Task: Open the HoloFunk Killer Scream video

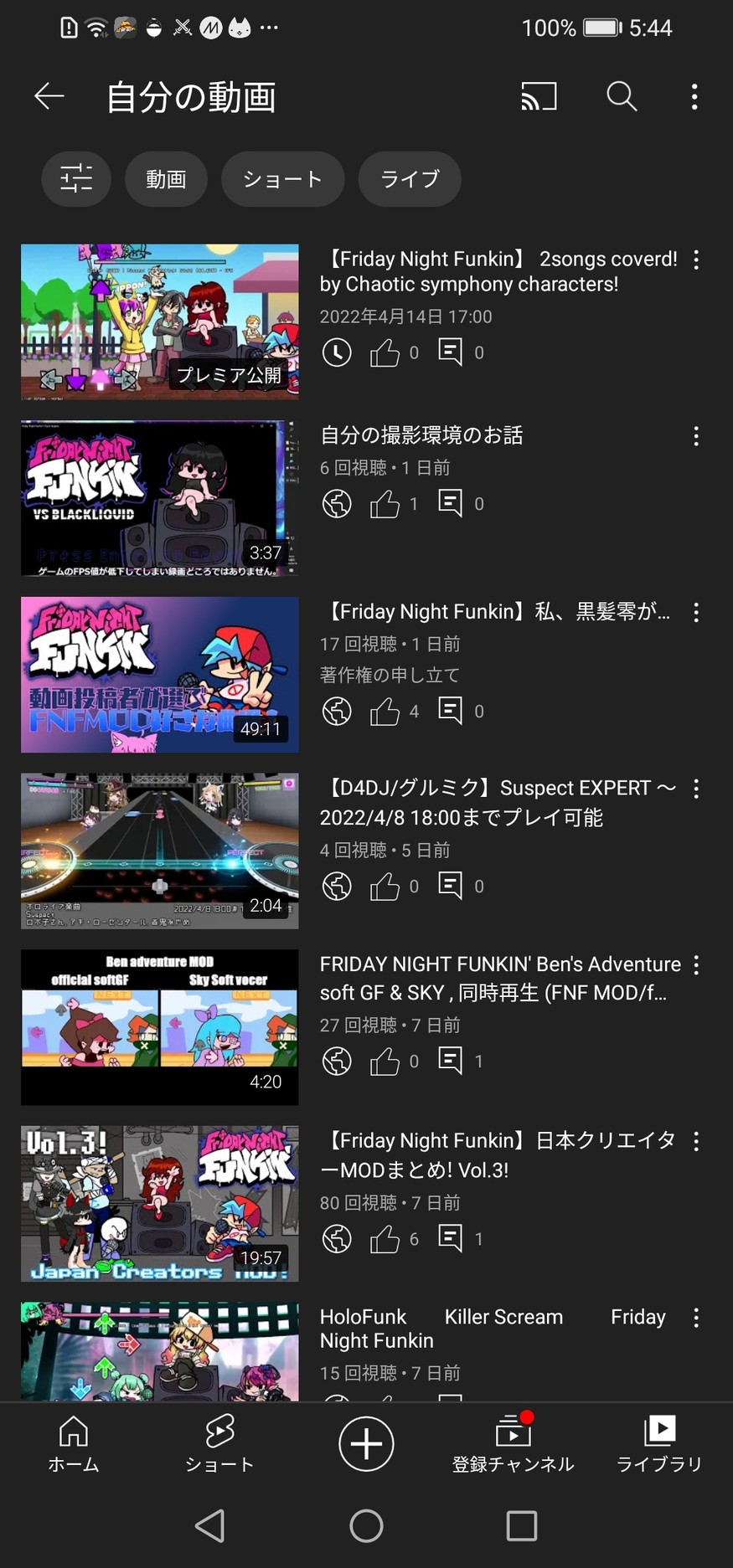Action: click(160, 1350)
